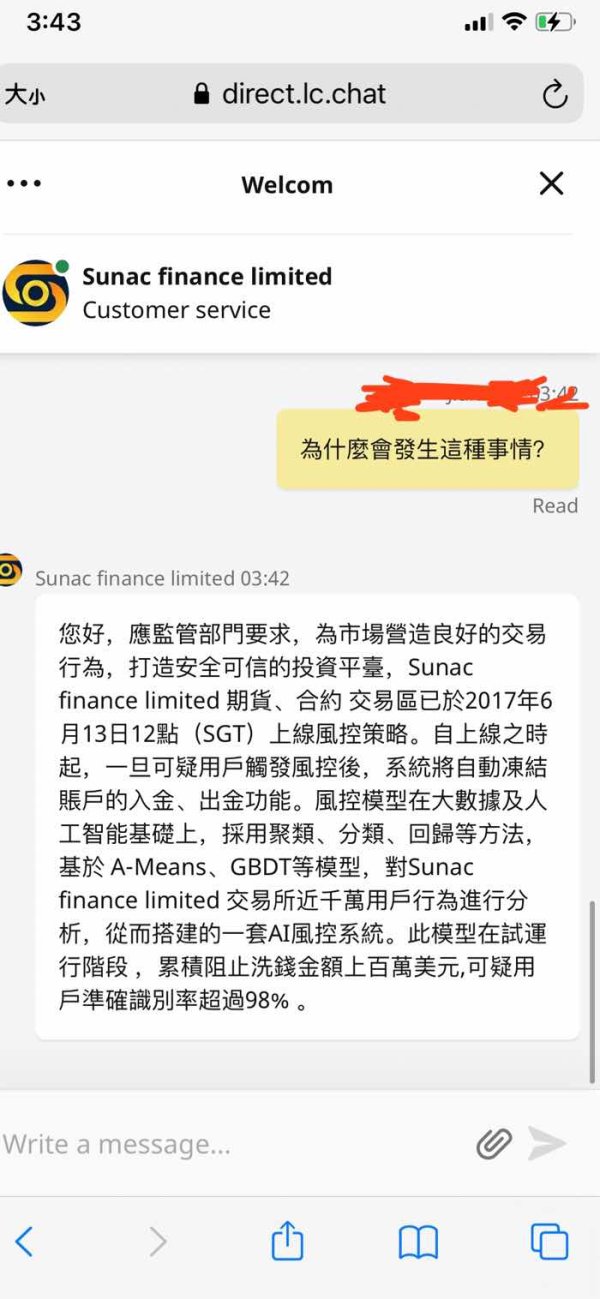Viewport: 600px width, 1299px height.
Task: Share this page from Safari toolbar
Action: pyautogui.click(x=287, y=1240)
